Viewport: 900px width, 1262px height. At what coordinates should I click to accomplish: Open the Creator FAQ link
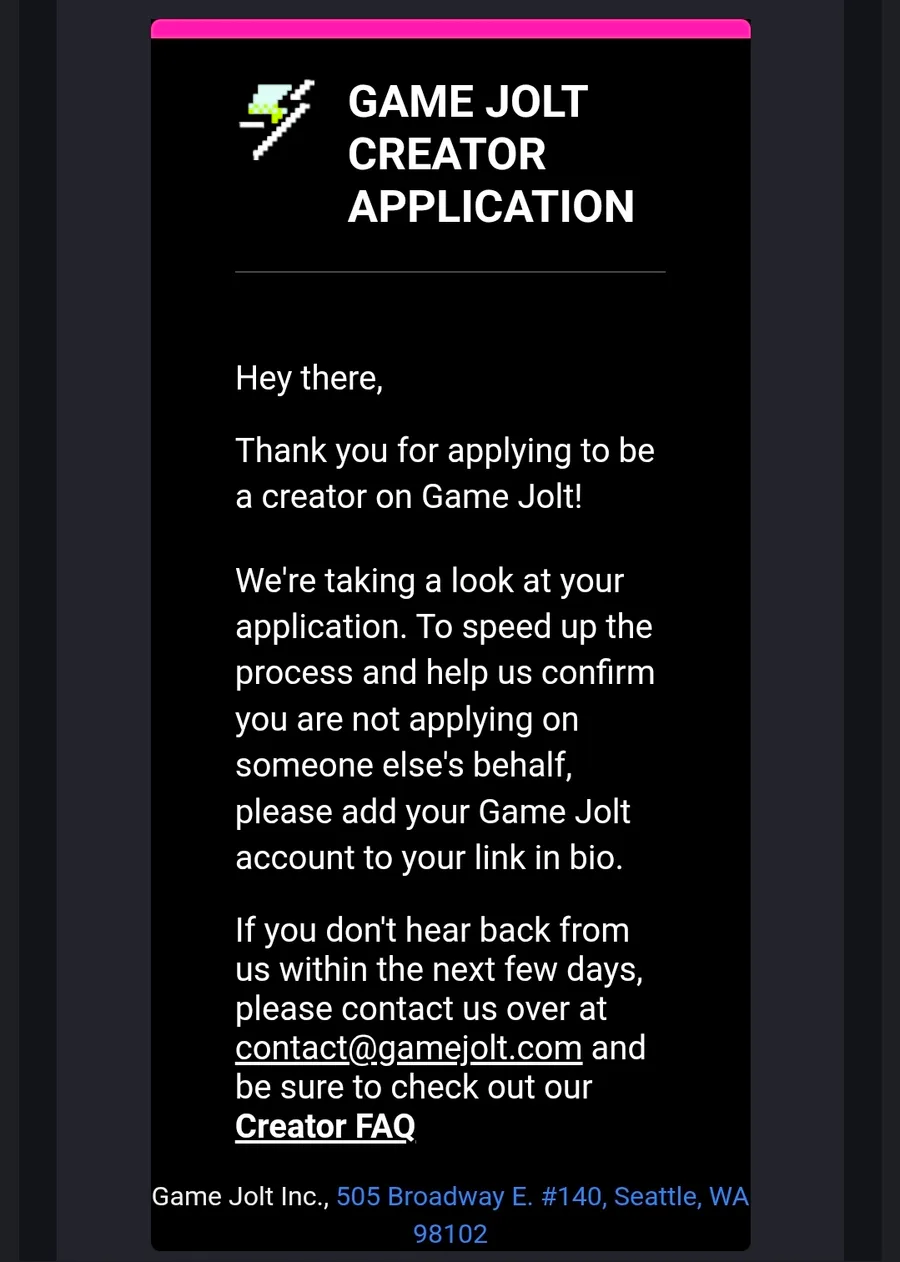pyautogui.click(x=325, y=1126)
